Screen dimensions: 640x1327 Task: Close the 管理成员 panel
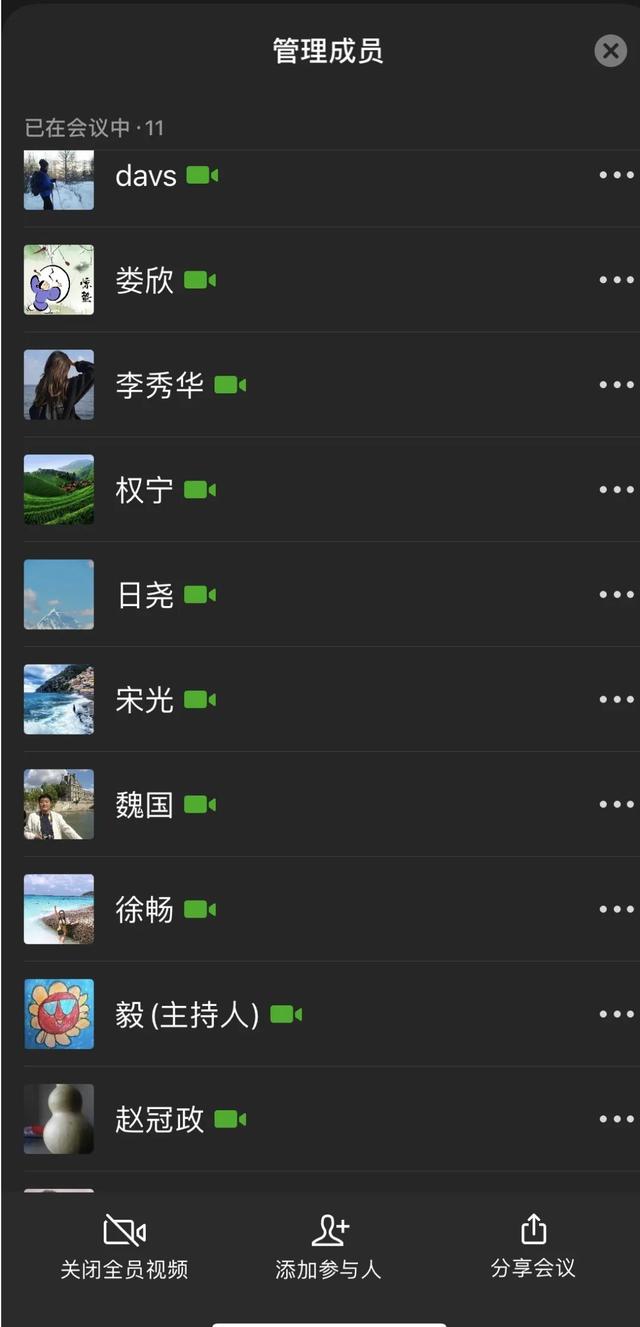pyautogui.click(x=610, y=50)
